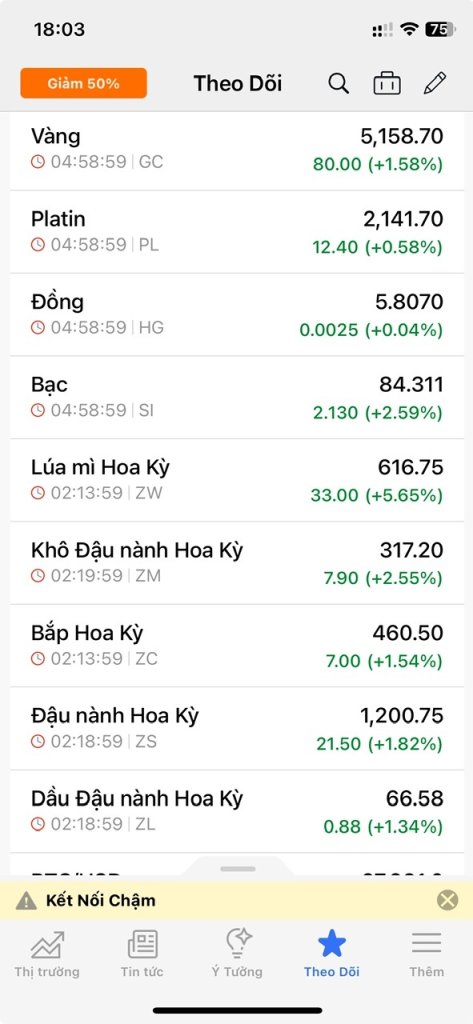Image resolution: width=473 pixels, height=1024 pixels.
Task: View Lúa mì Hoa Kỳ details
Action: pyautogui.click(x=236, y=481)
